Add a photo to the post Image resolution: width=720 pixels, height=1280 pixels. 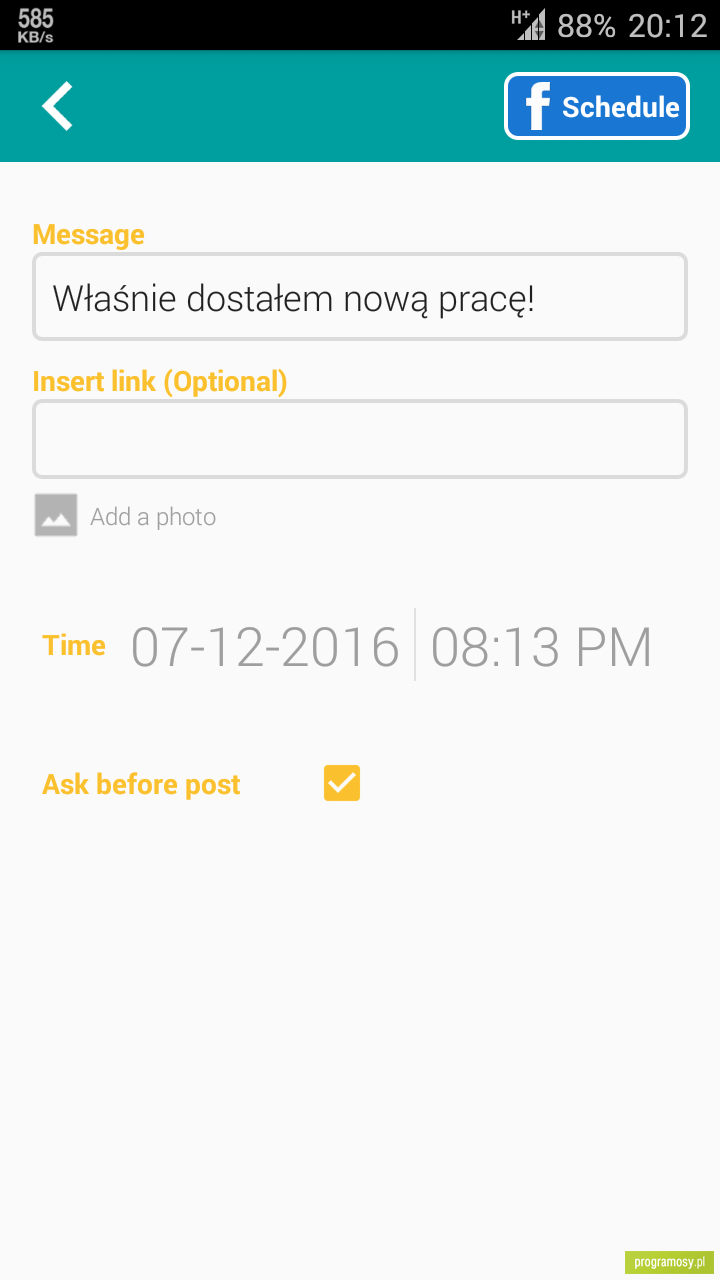[x=126, y=516]
